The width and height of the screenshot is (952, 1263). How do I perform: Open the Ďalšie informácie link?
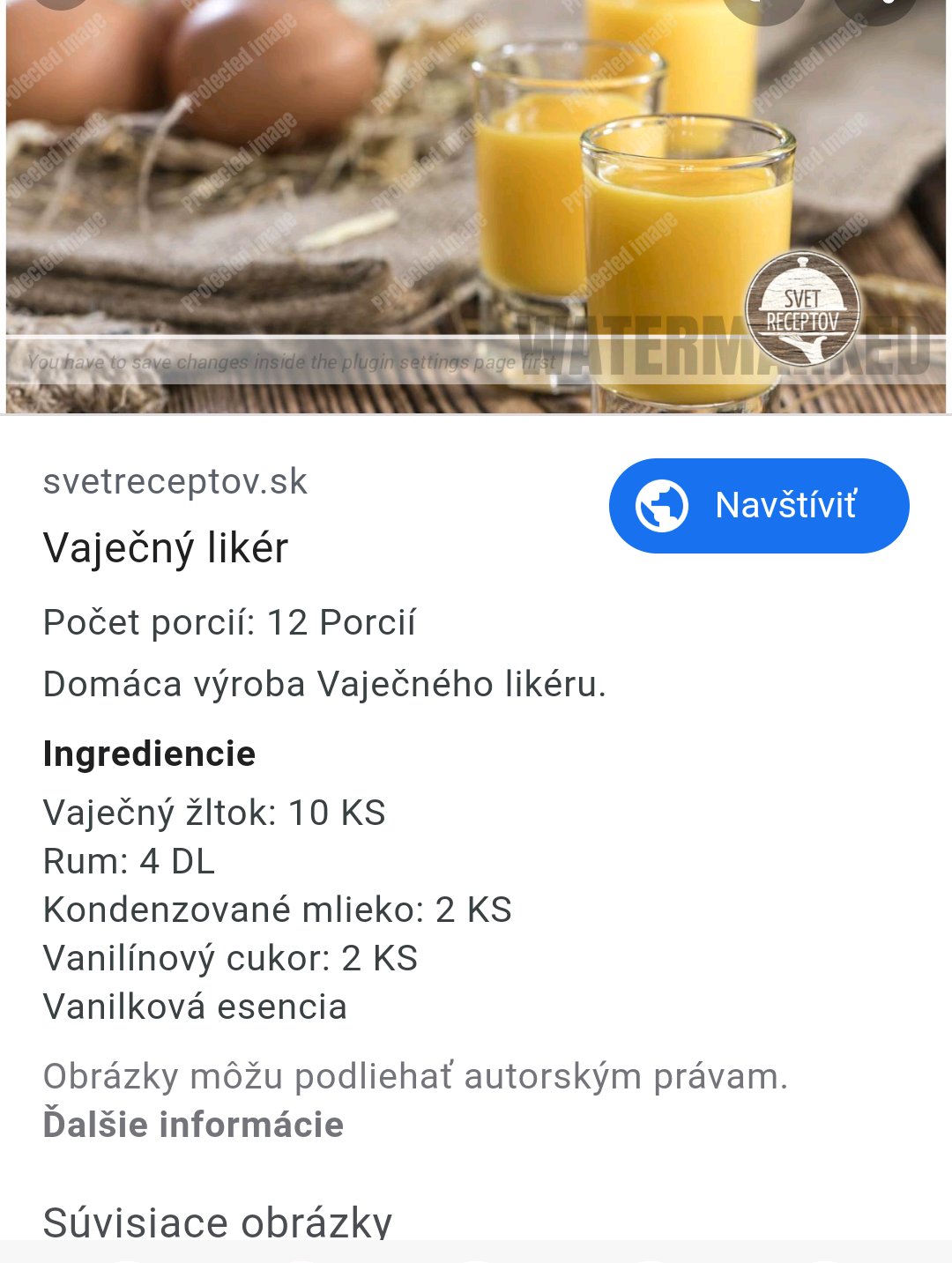[x=193, y=1125]
